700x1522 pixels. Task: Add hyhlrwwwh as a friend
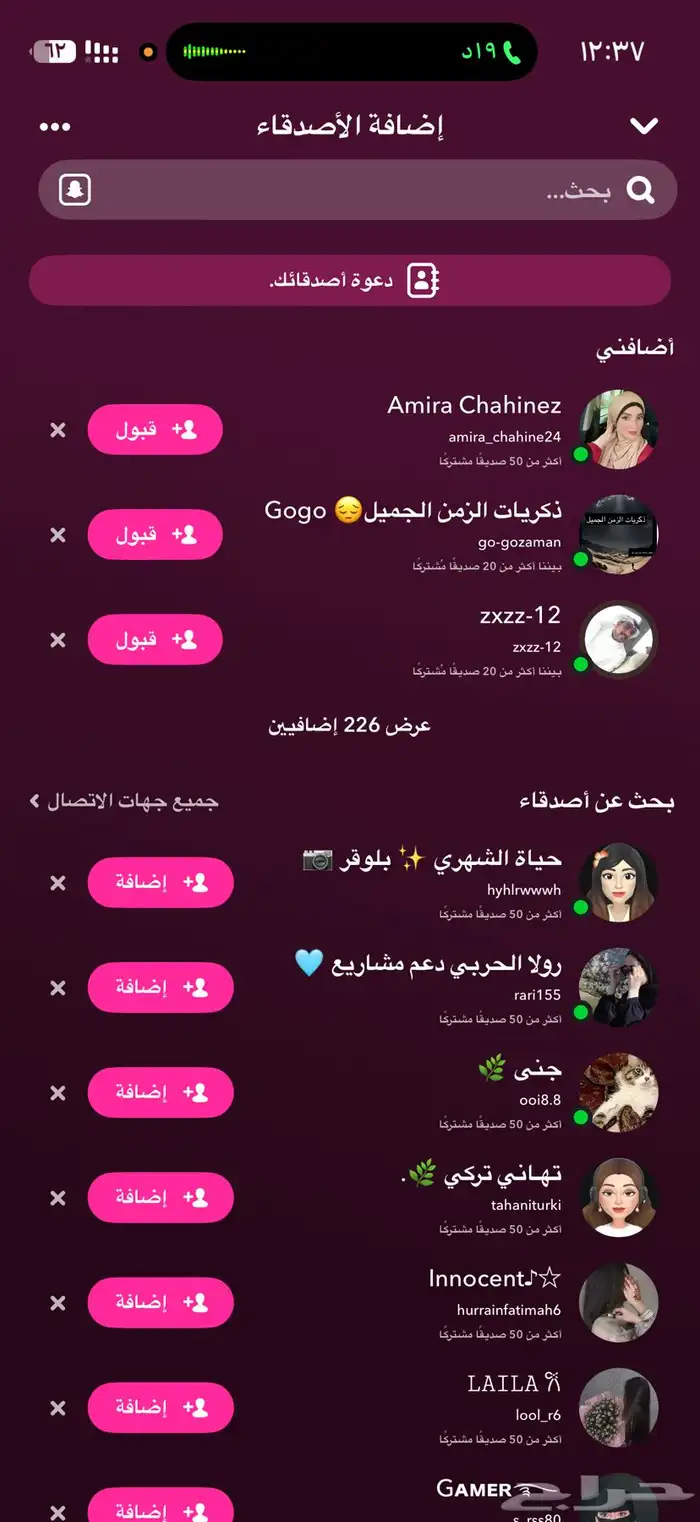(x=160, y=883)
